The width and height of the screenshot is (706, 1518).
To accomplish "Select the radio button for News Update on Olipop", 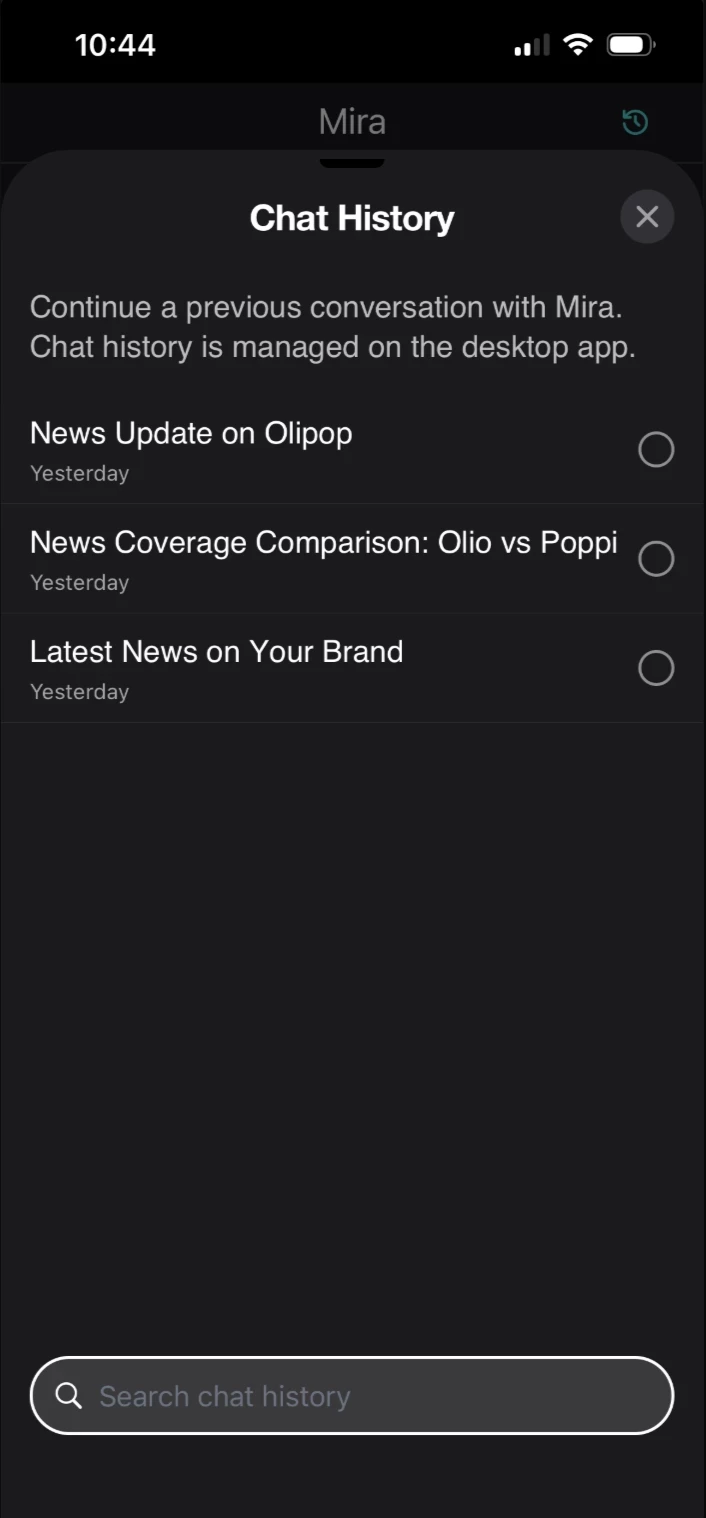I will 656,450.
